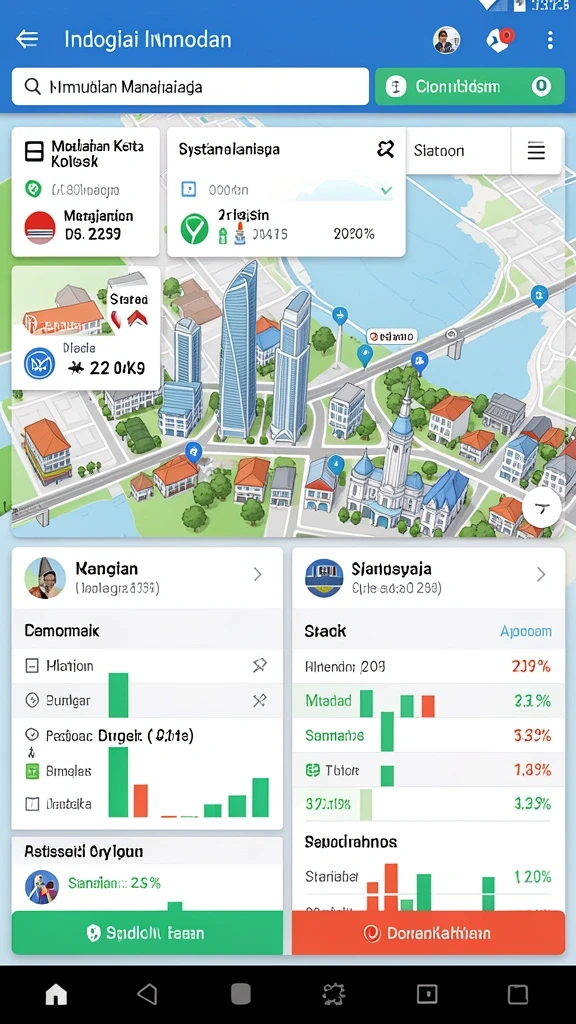
Task: Tap the back arrow in the app bar
Action: [x=27, y=39]
